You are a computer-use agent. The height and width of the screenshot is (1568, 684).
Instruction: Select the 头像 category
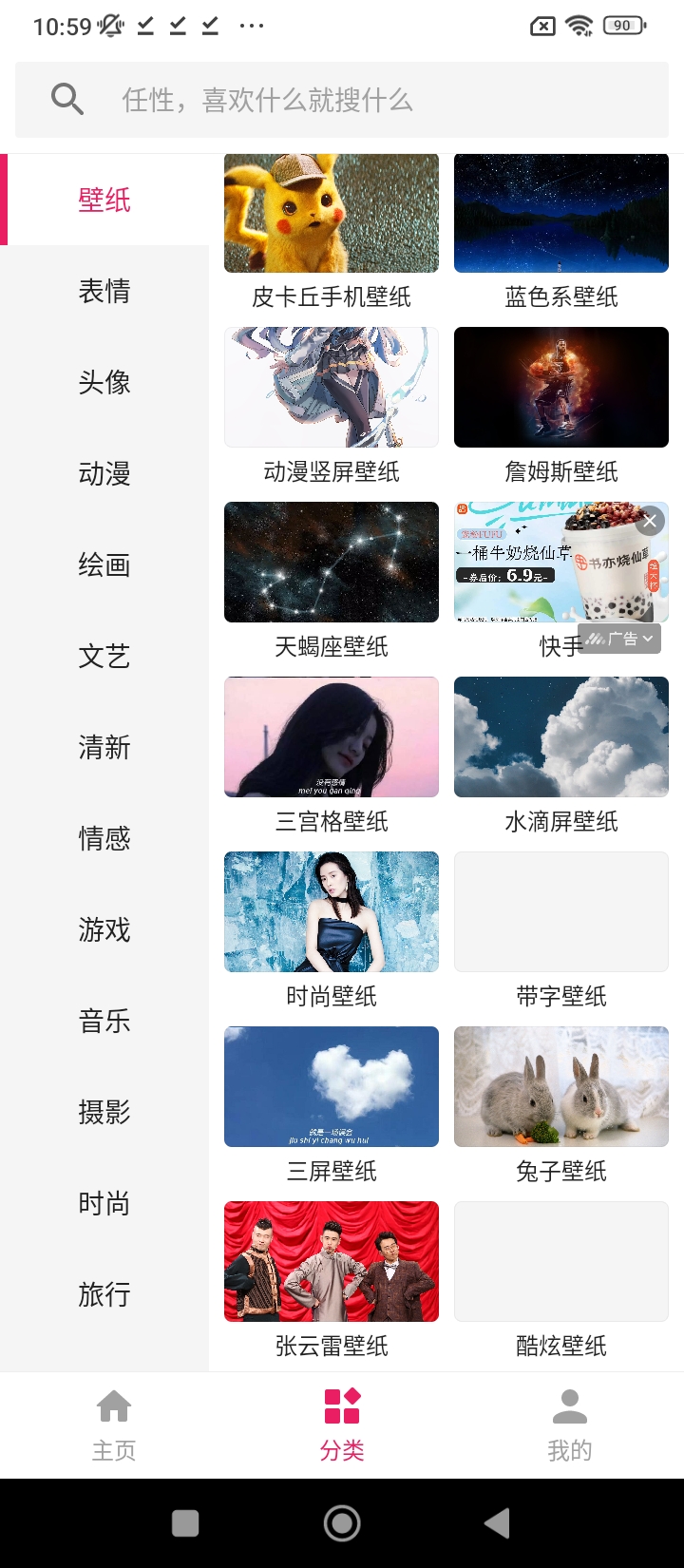[104, 382]
